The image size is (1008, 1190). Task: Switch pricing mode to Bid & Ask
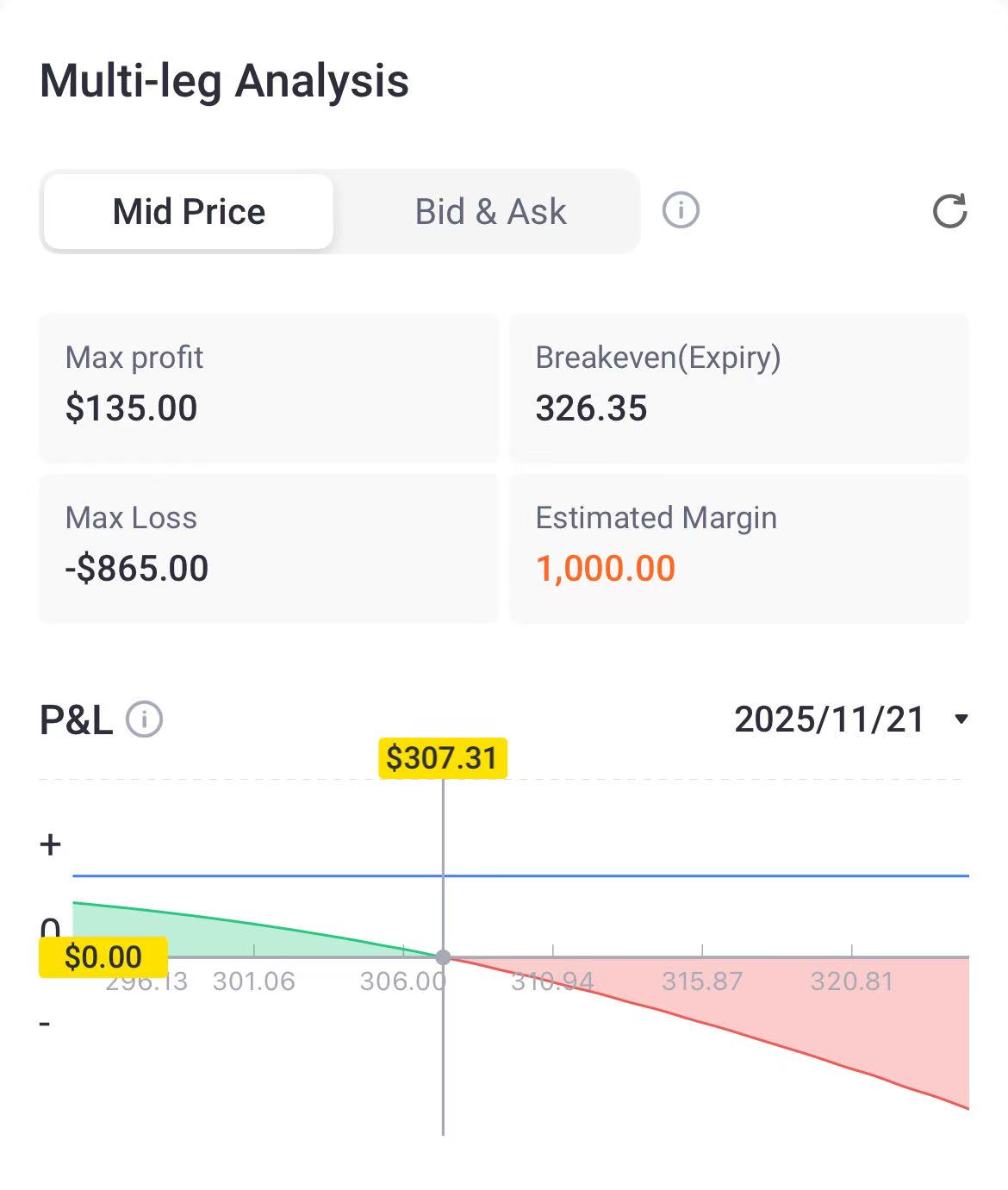coord(489,211)
